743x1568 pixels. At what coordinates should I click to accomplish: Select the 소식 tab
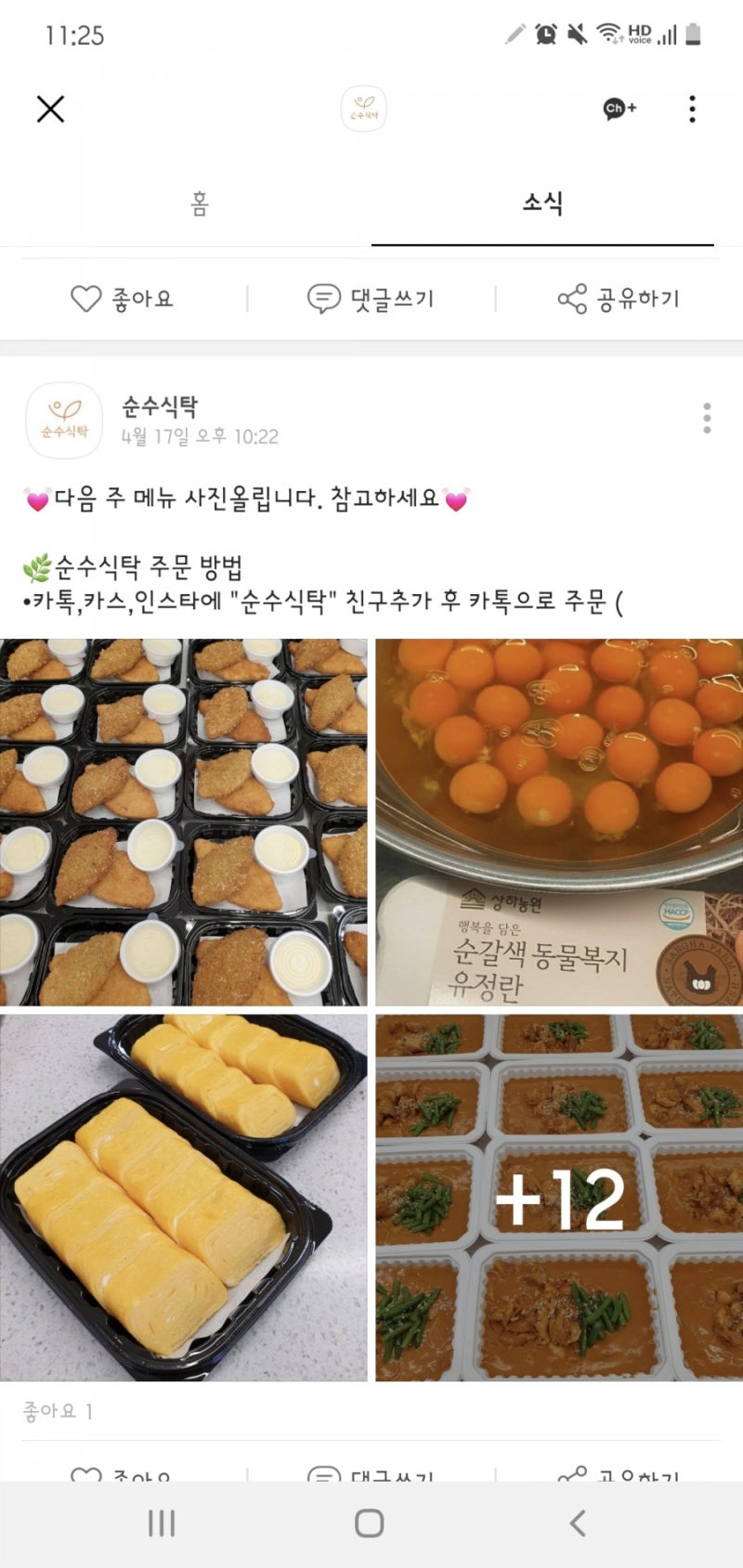pyautogui.click(x=542, y=203)
